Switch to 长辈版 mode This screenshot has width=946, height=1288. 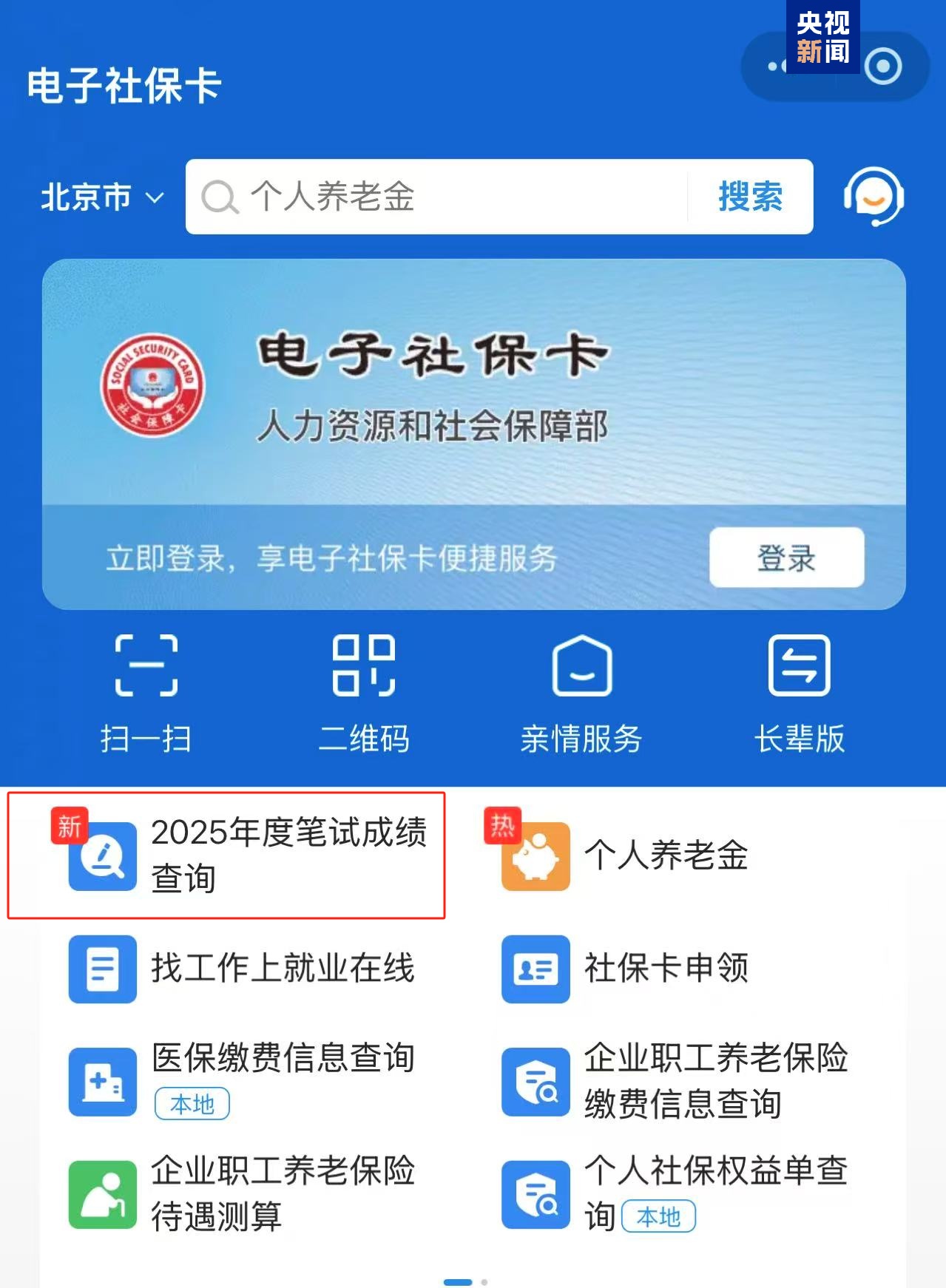[x=799, y=693]
